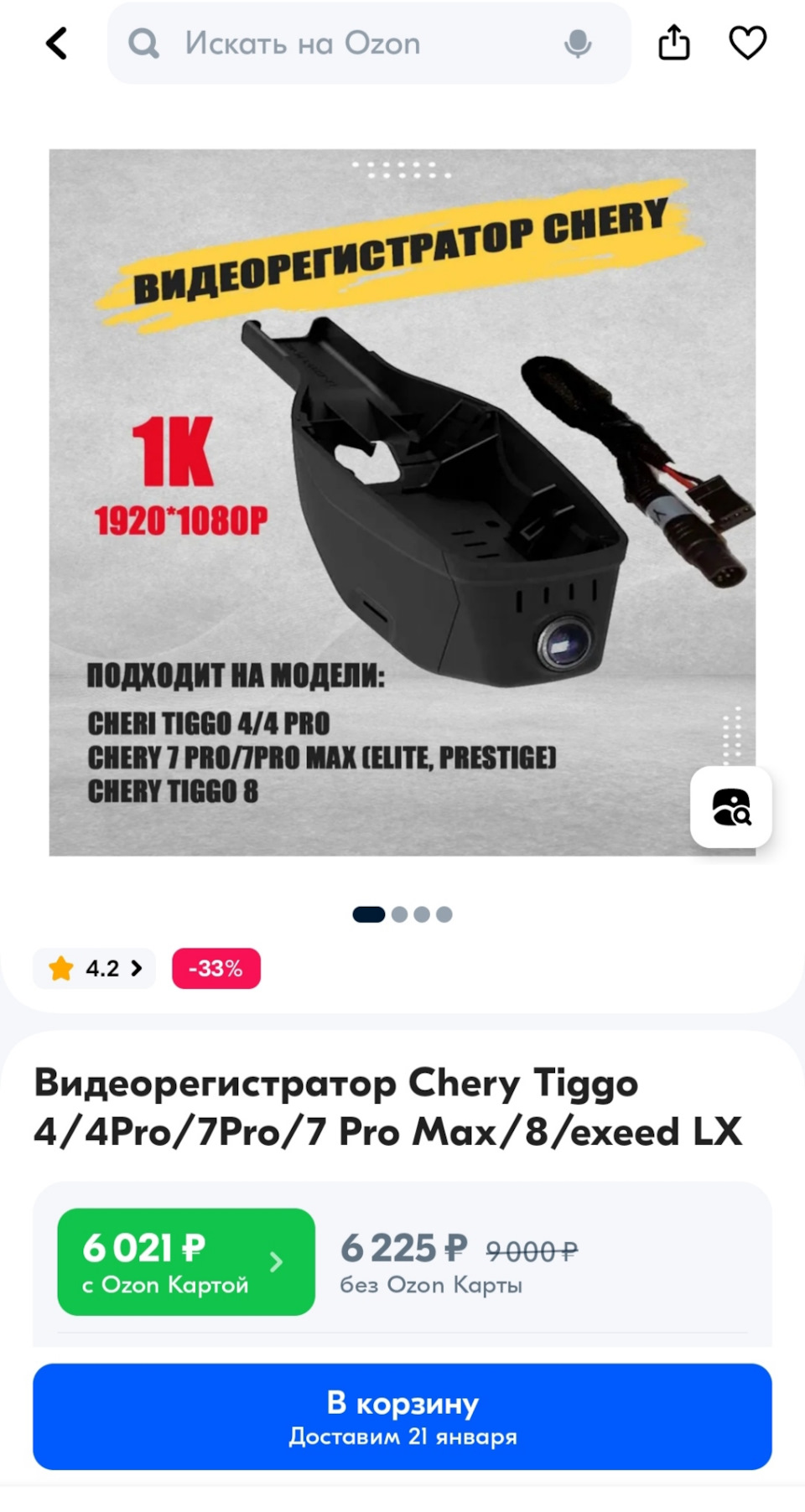The width and height of the screenshot is (805, 1512).
Task: Open the 4.2 star rating reviews
Action: pos(95,969)
